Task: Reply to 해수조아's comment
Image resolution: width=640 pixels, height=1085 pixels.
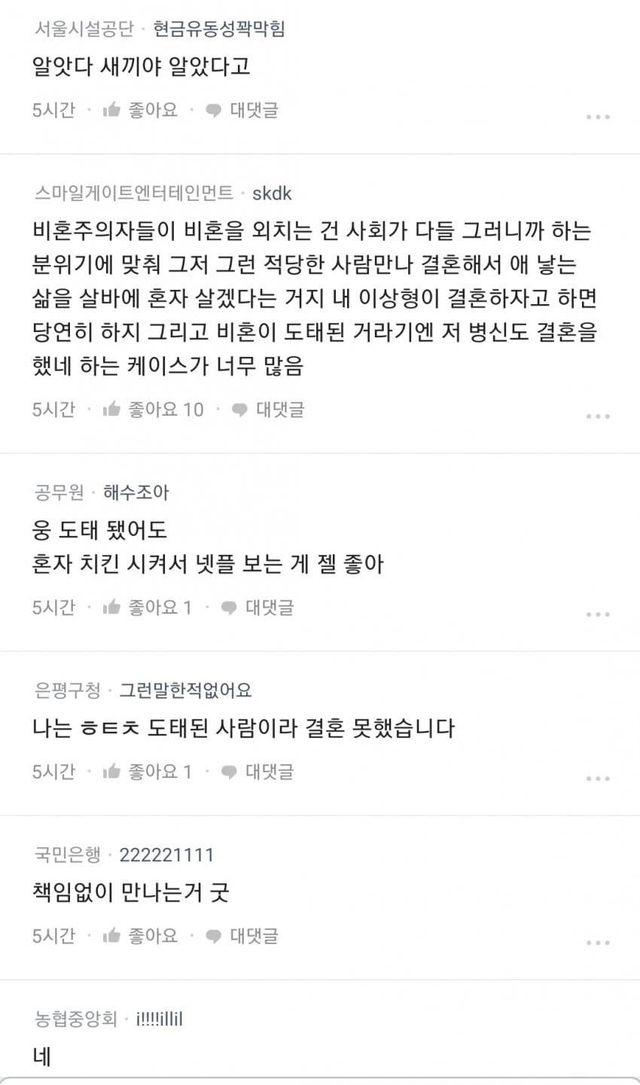Action: tap(256, 607)
